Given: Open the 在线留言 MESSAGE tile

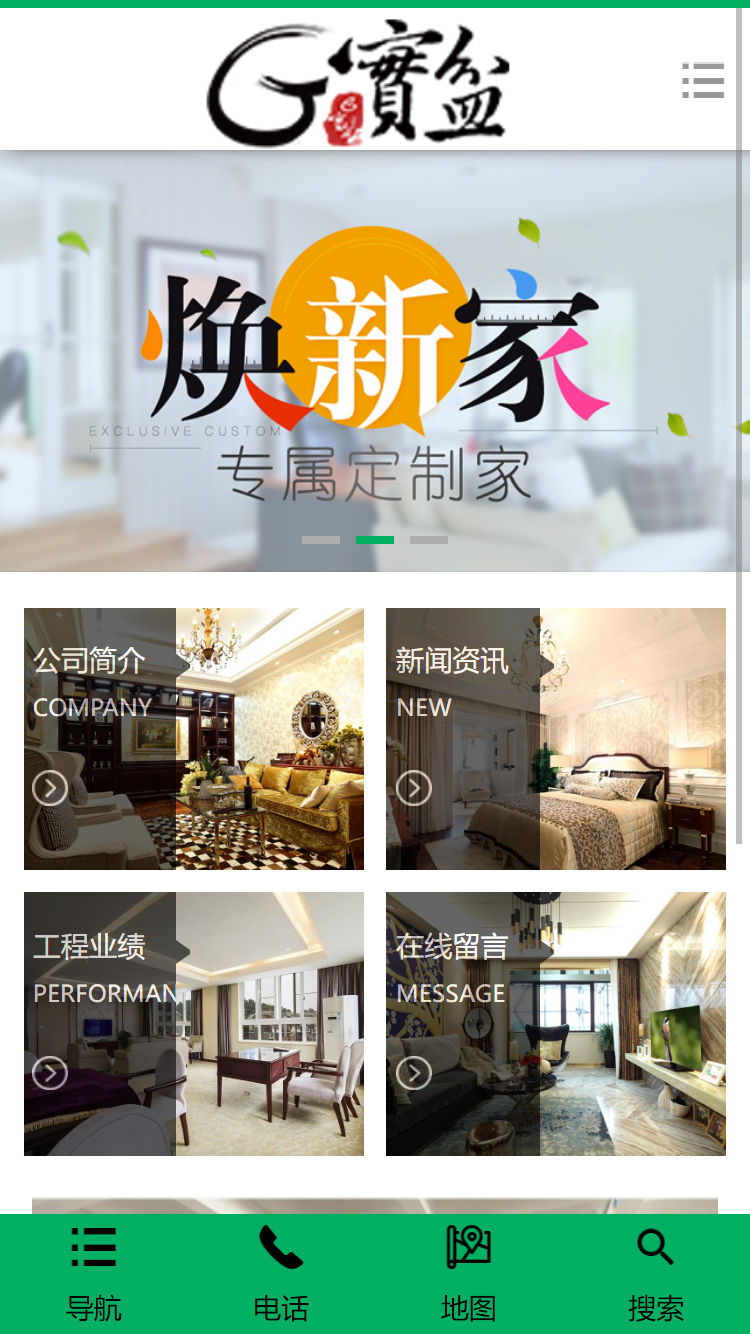Looking at the screenshot, I should click(x=556, y=1024).
